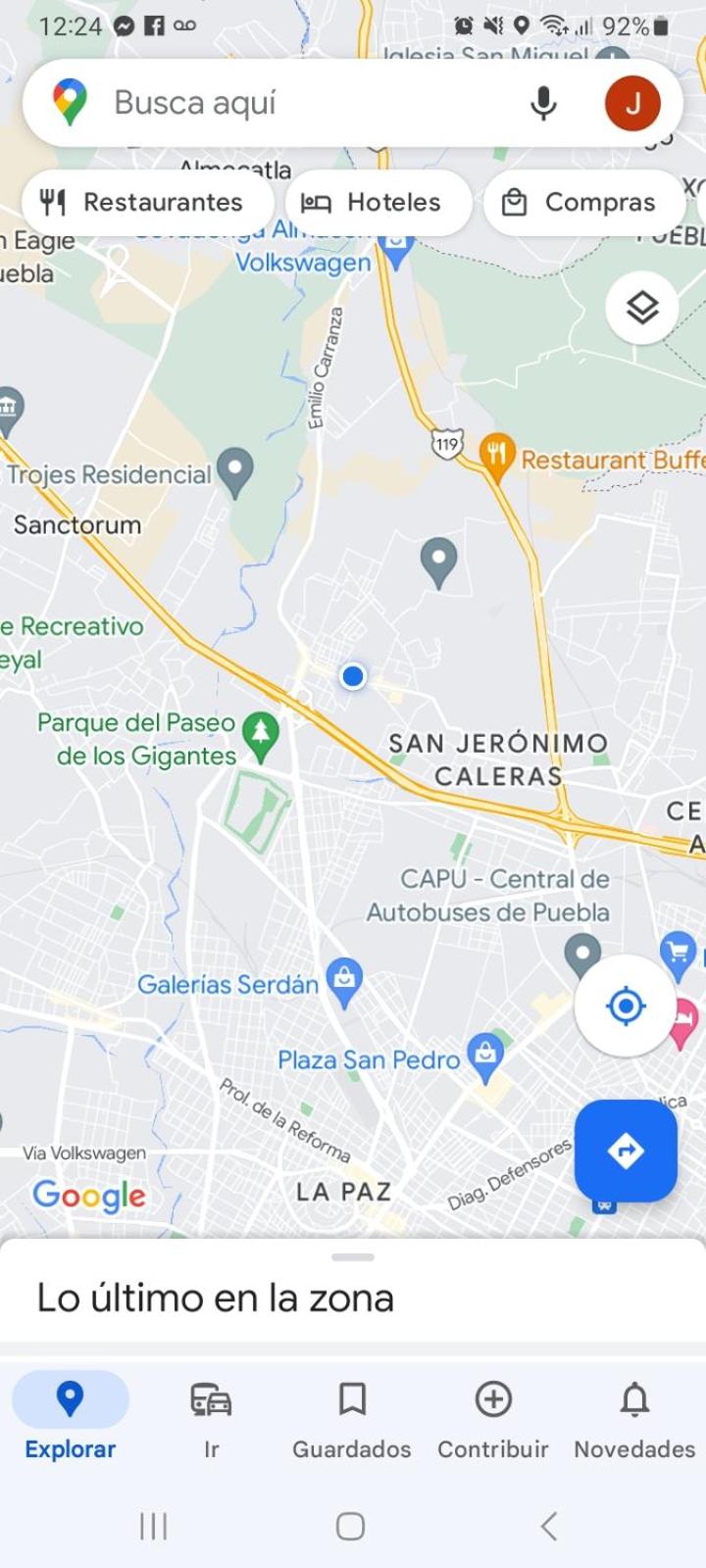Start voice search with the microphone
Viewport: 706px width, 1568px height.
coord(543,103)
